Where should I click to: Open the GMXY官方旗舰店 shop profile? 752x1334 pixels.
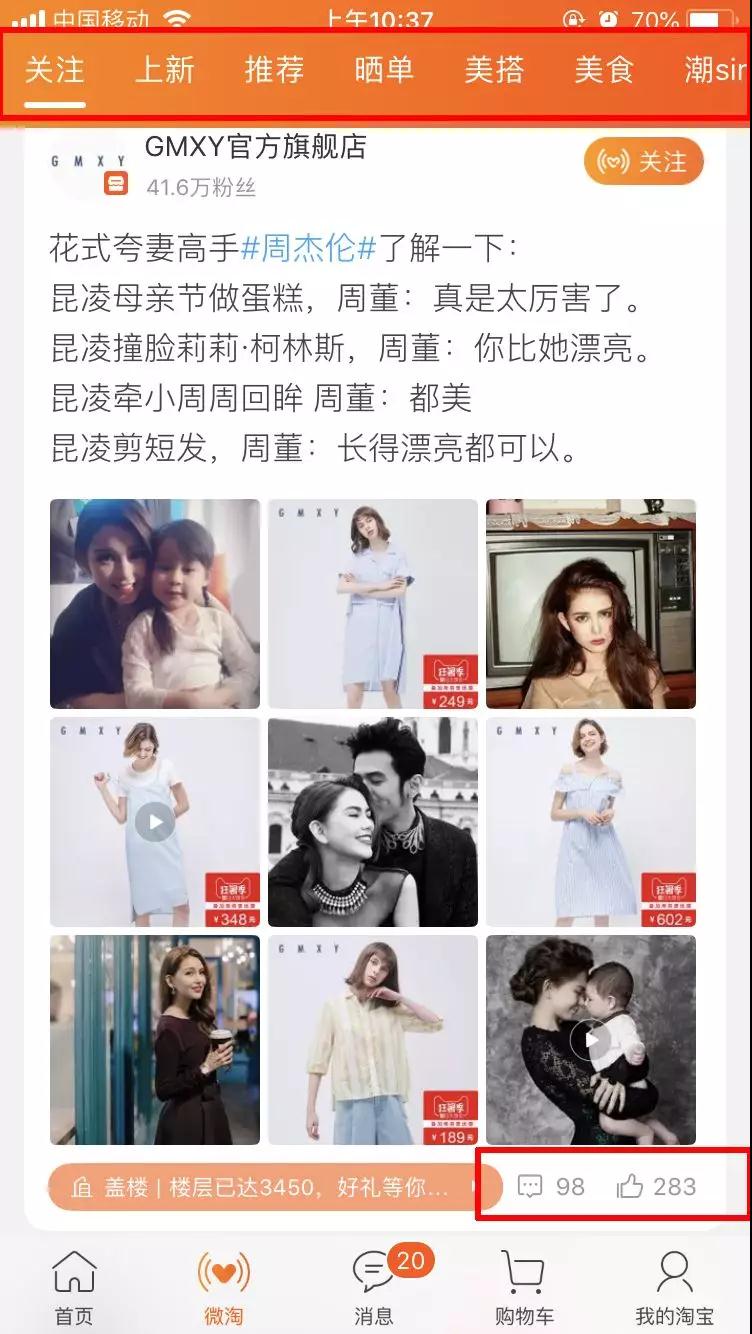(255, 148)
